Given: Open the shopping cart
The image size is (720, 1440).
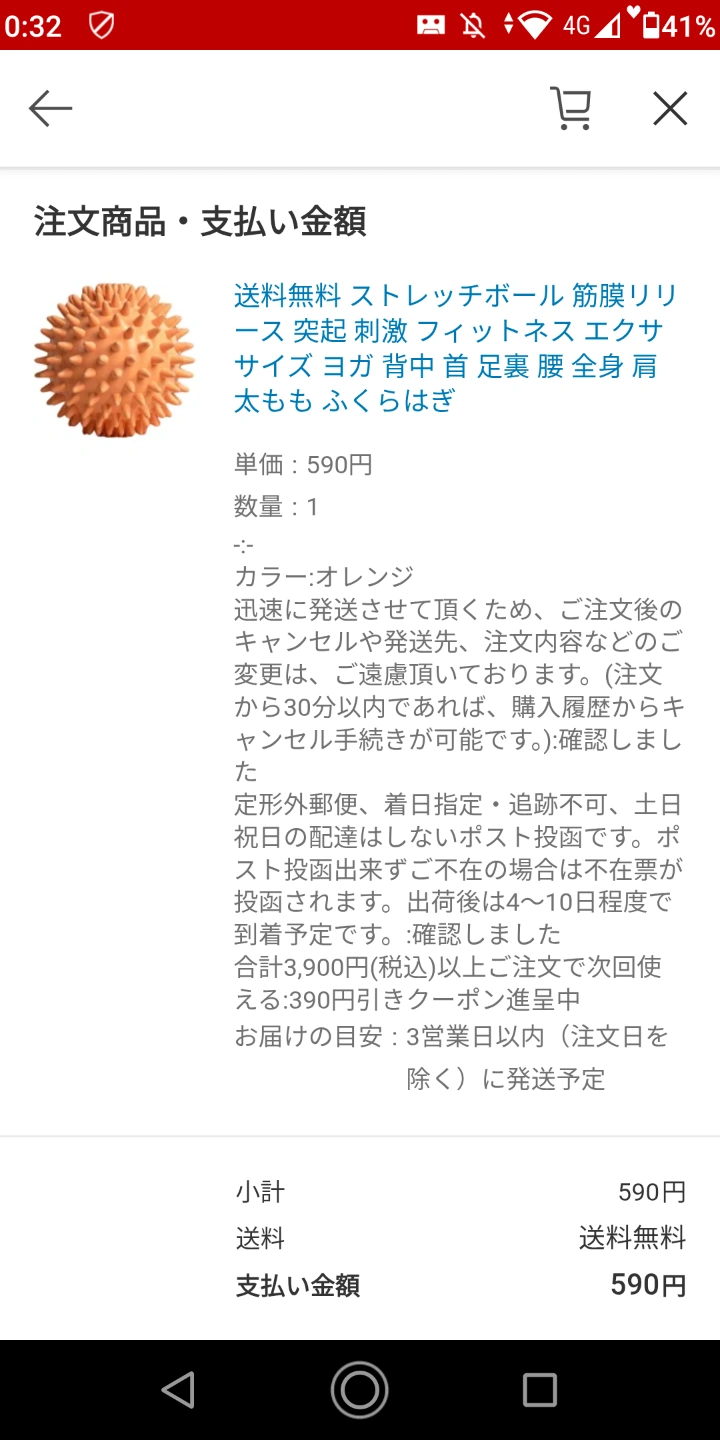Looking at the screenshot, I should click(571, 108).
